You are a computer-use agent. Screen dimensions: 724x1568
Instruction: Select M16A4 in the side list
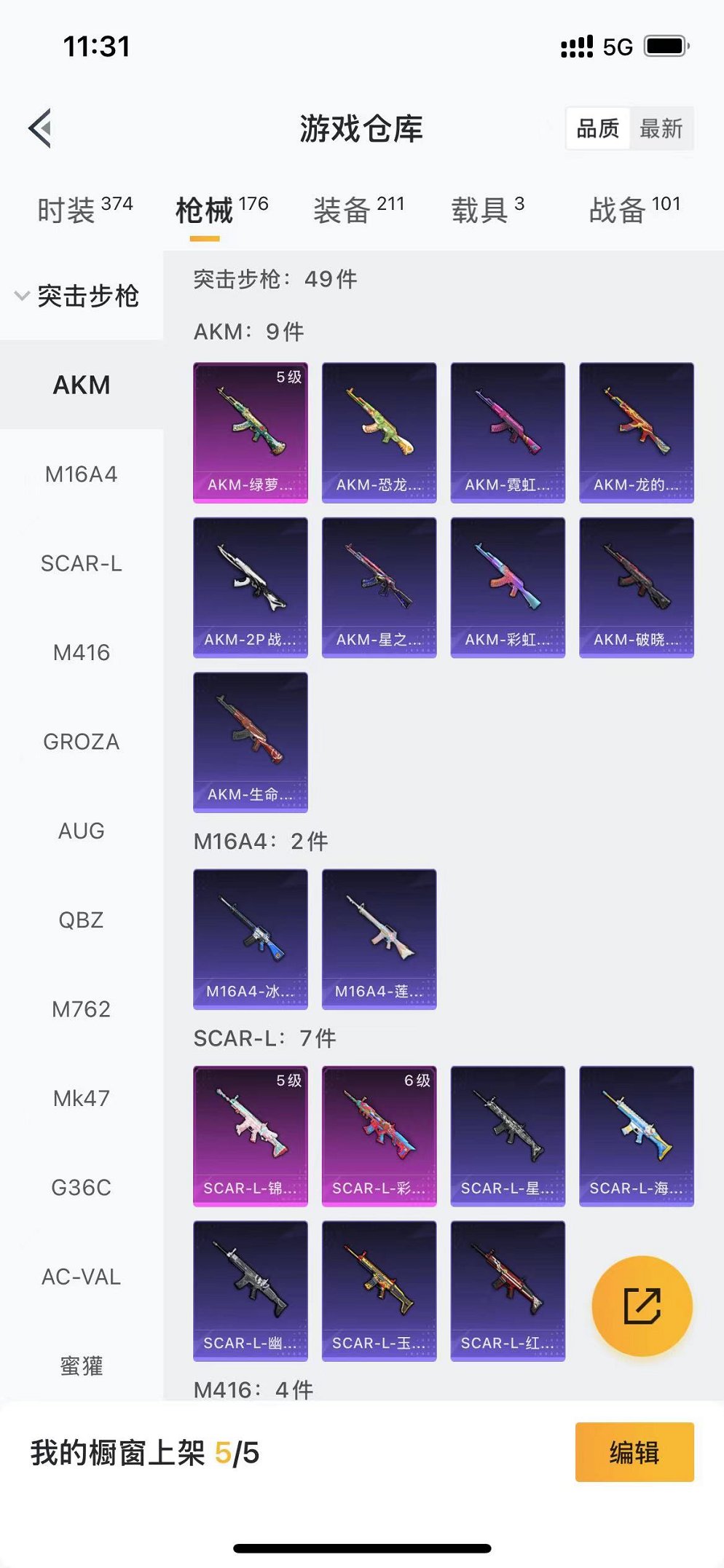click(x=81, y=474)
